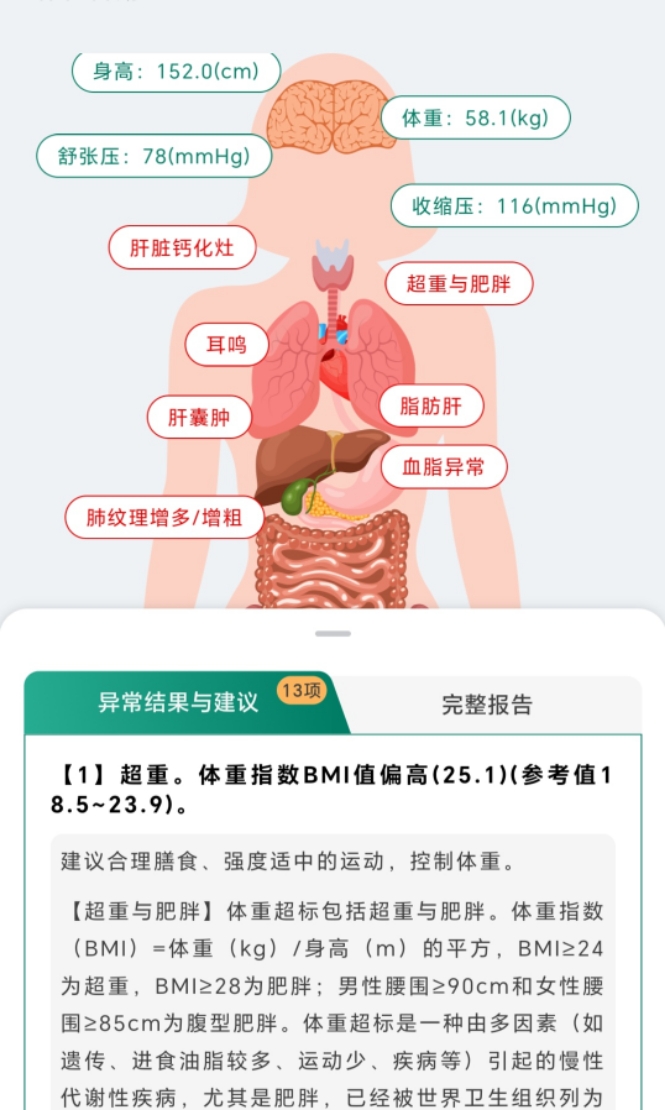Open the 肝囊肿 abnormality chip

198,417
